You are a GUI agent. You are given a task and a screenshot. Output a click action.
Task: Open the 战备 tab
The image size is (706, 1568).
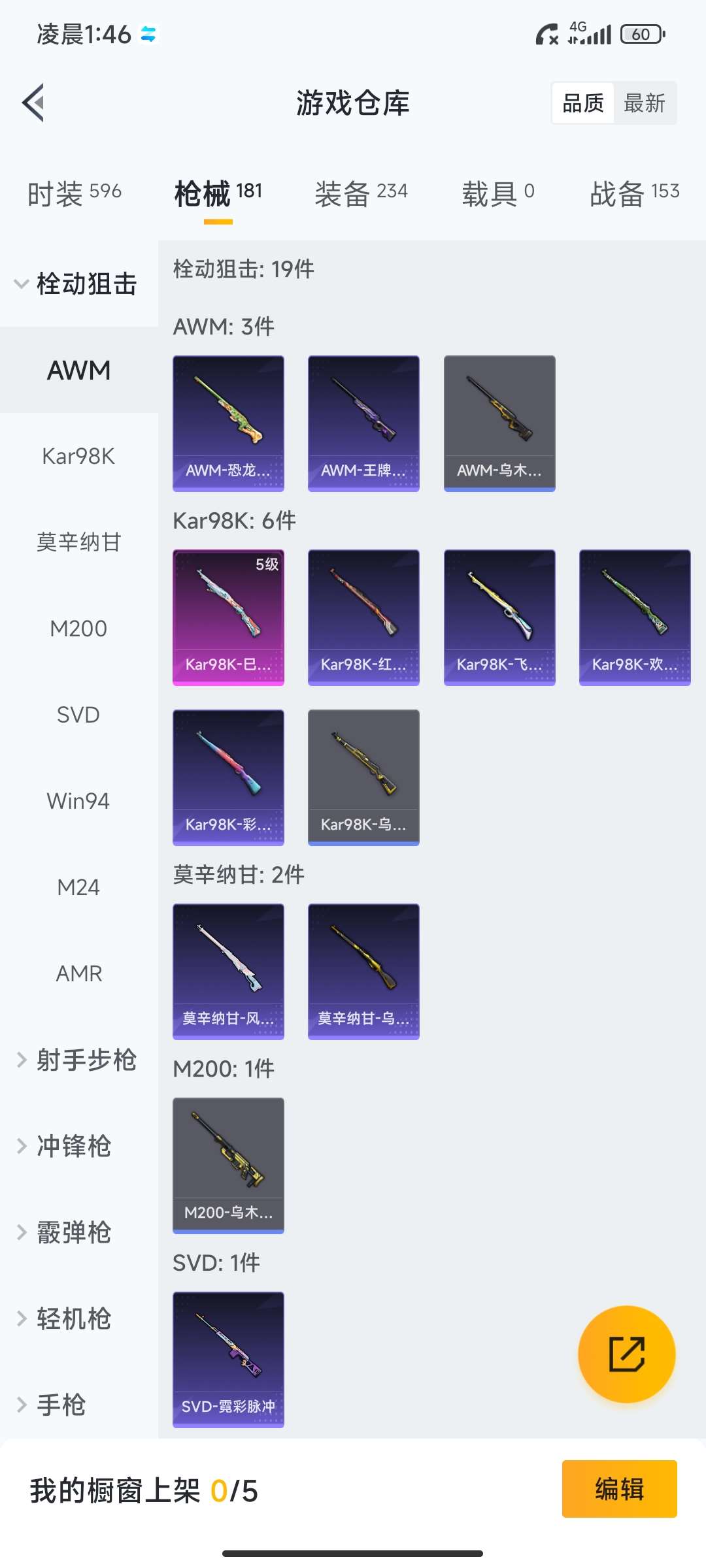[x=634, y=193]
